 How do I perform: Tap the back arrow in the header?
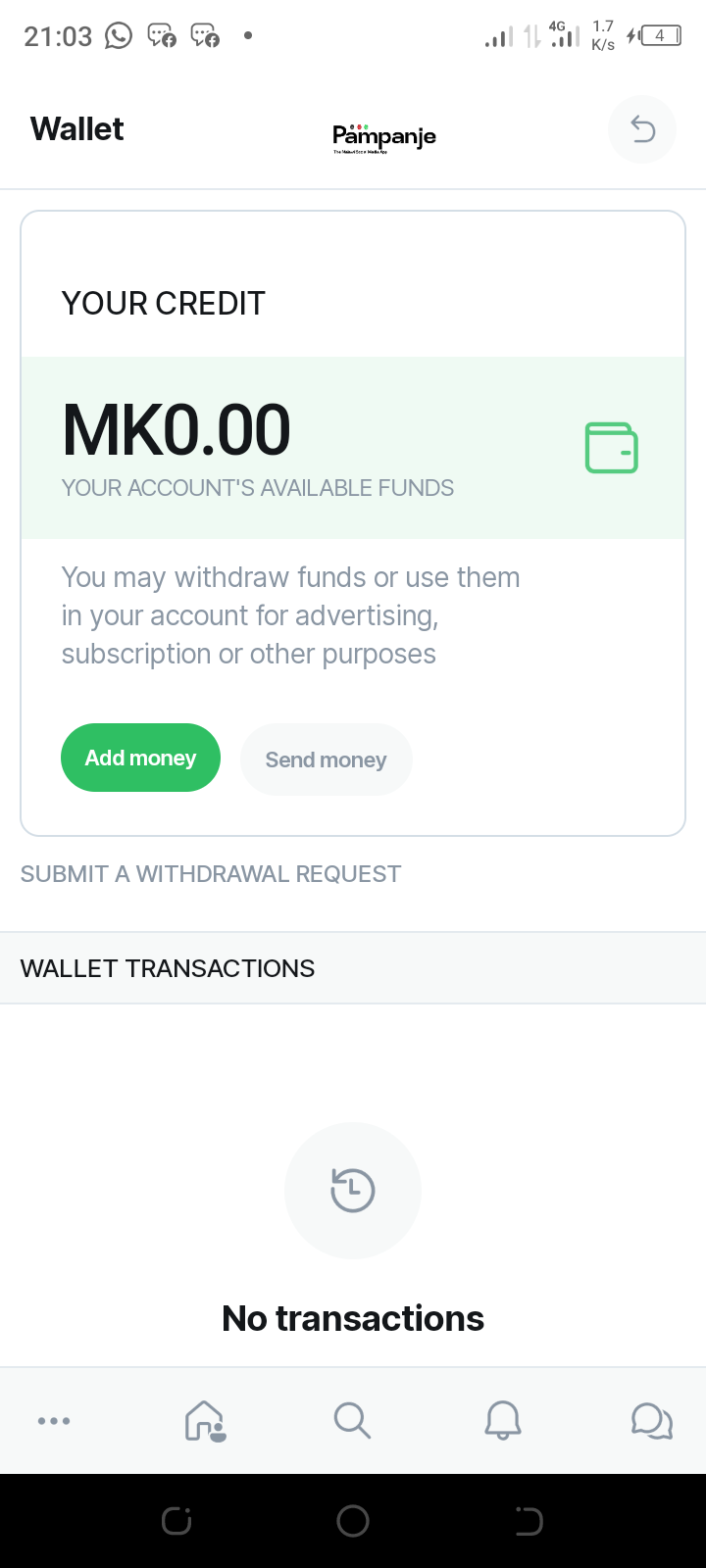642,129
